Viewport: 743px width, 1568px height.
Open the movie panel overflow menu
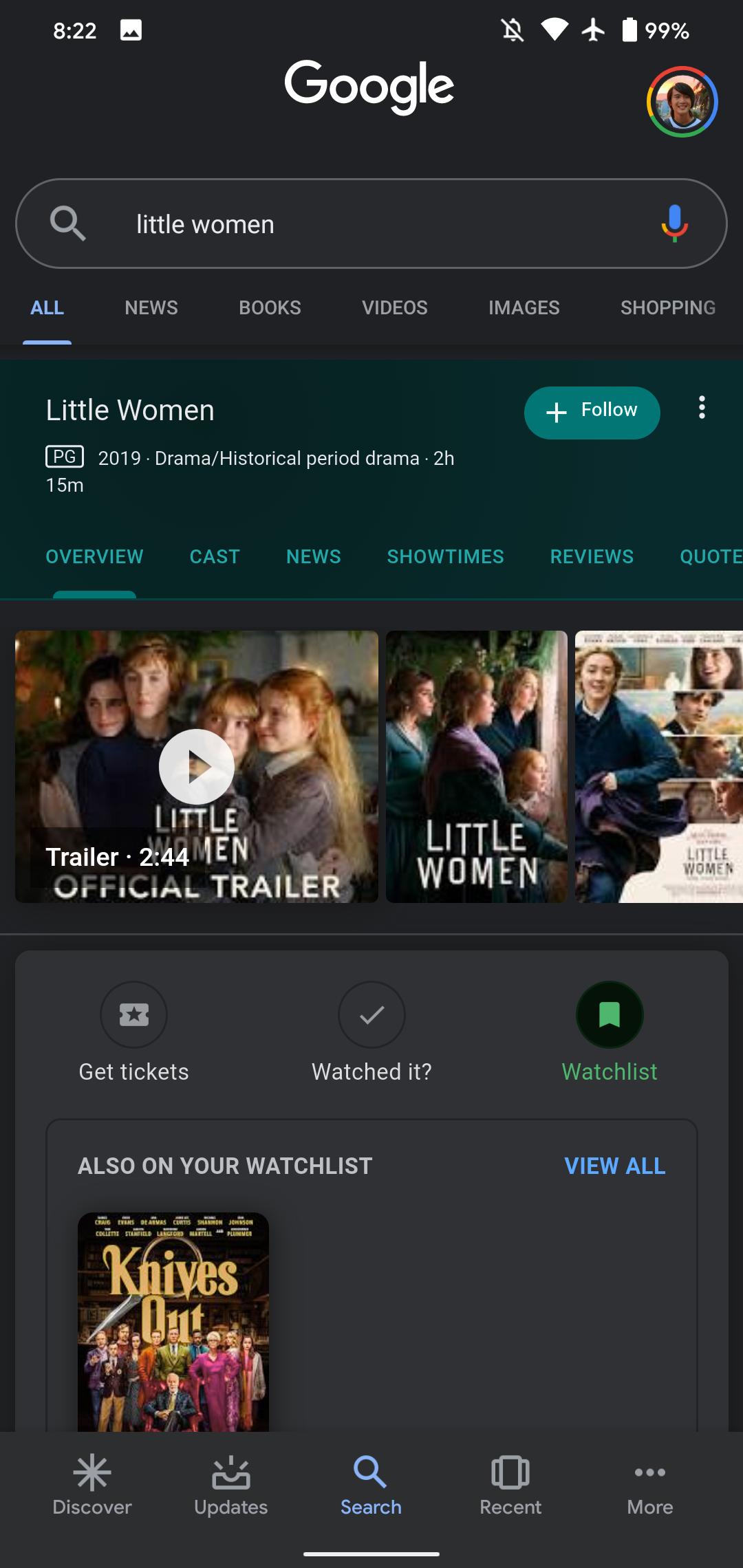(x=702, y=408)
